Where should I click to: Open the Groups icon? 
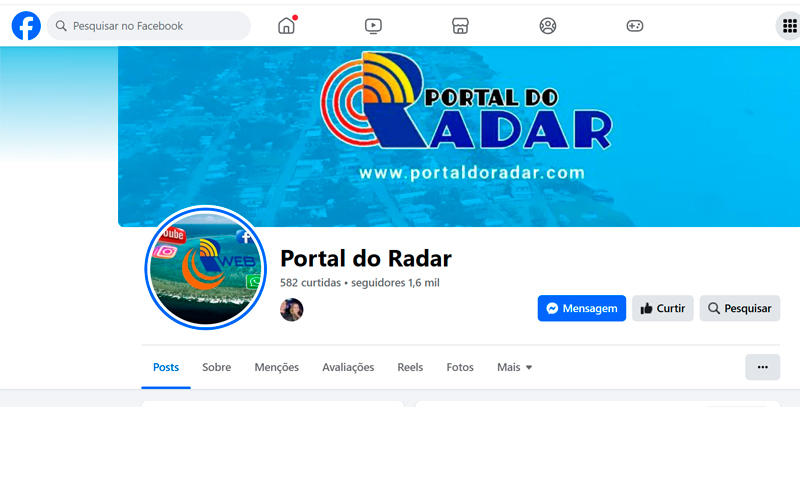(547, 26)
